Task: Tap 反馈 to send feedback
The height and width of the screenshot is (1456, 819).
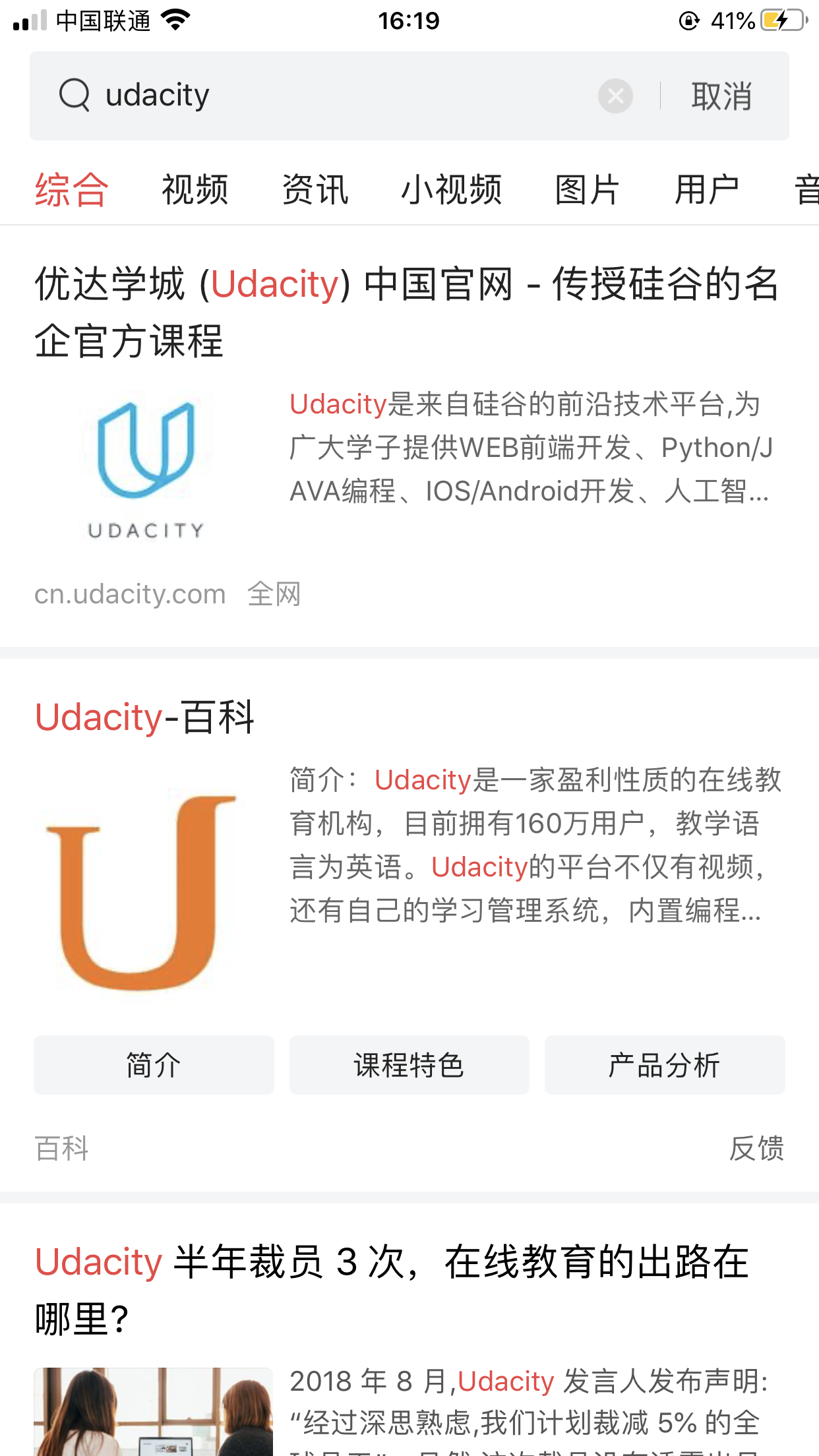Action: coord(756,1149)
